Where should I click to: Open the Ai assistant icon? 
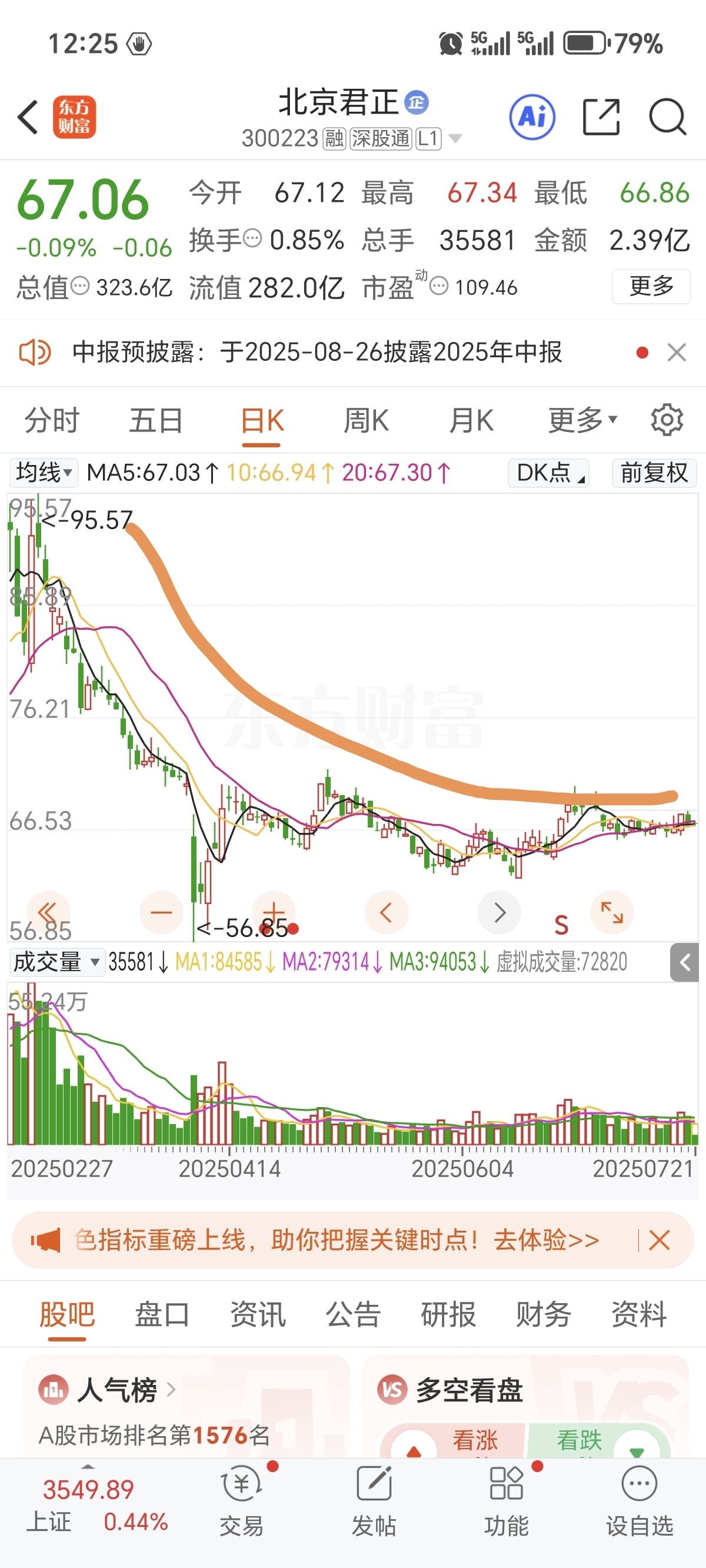[532, 117]
